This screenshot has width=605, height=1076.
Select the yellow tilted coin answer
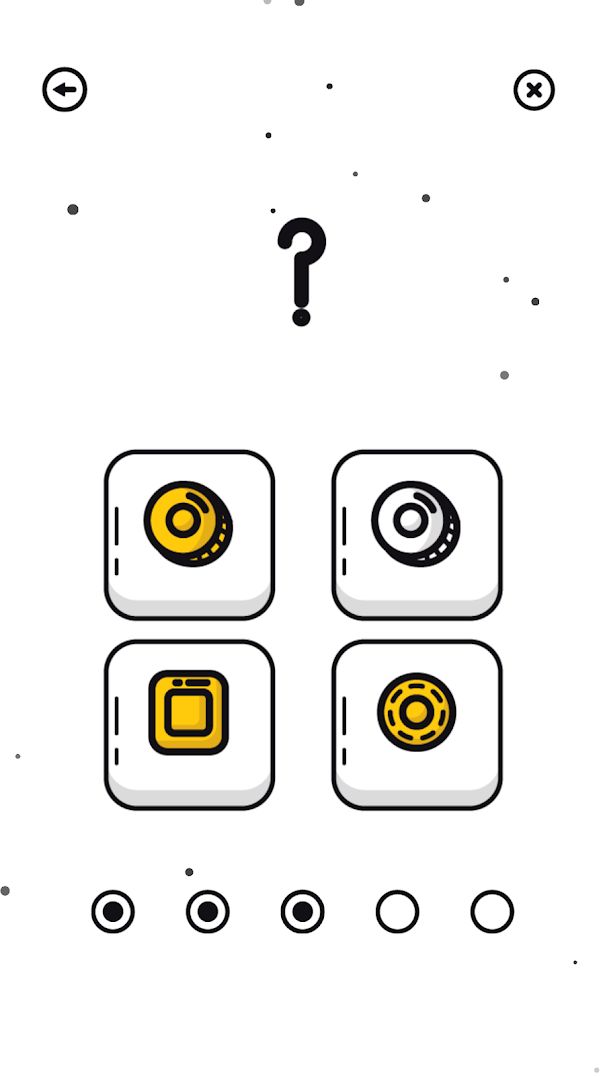tap(189, 533)
